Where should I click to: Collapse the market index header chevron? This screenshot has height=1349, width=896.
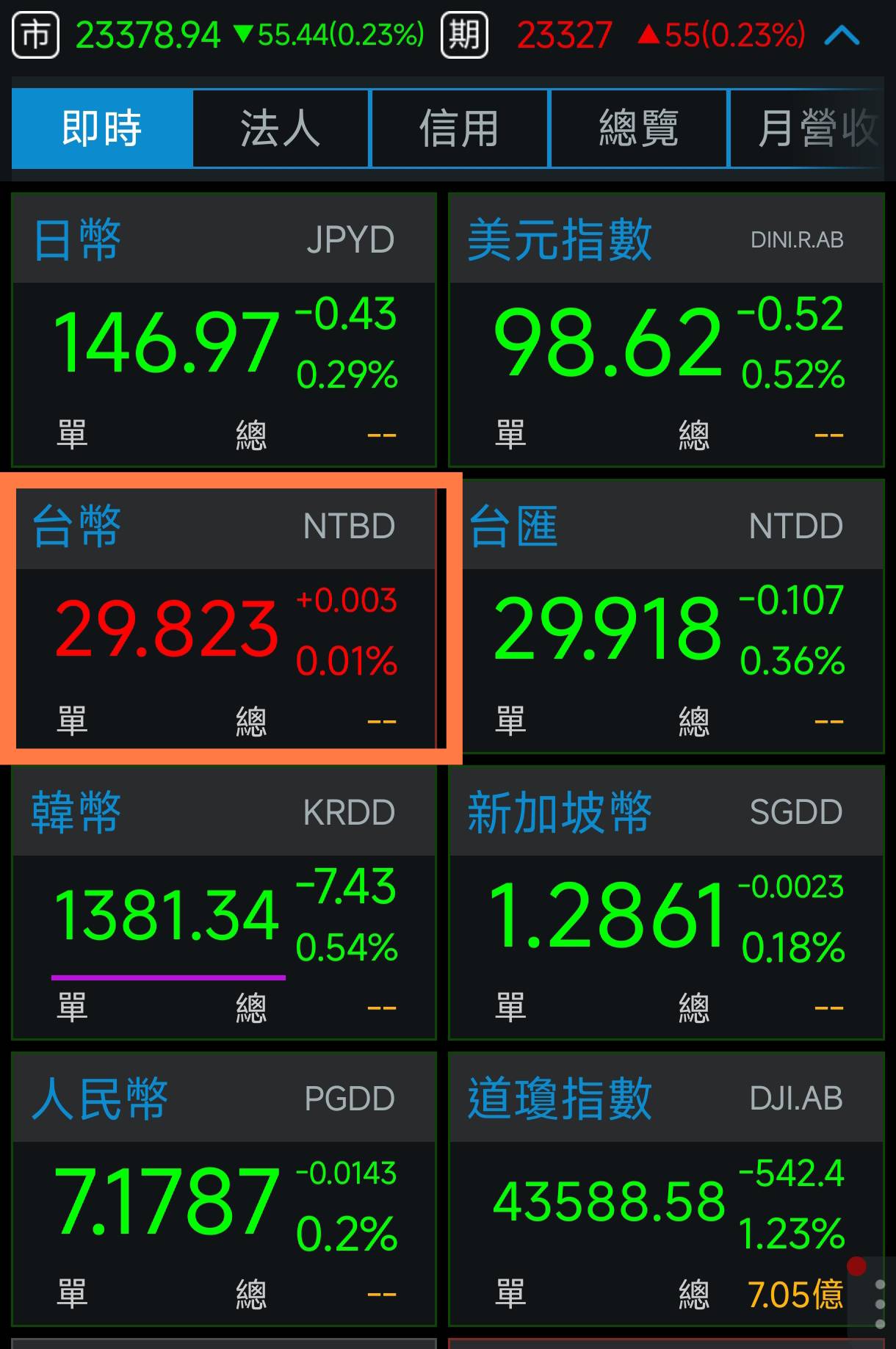(x=842, y=35)
